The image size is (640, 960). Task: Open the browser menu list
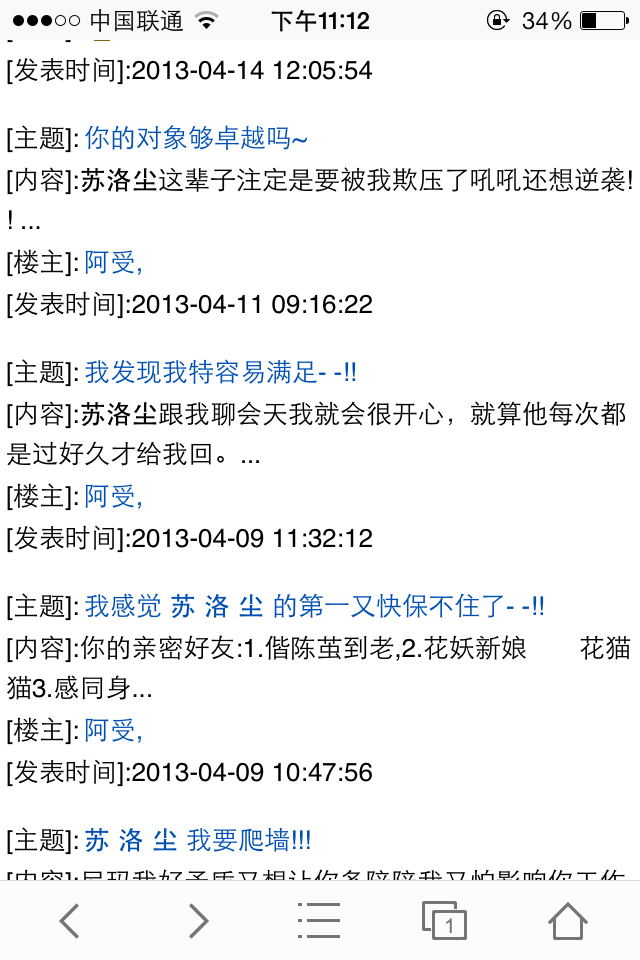coord(319,920)
